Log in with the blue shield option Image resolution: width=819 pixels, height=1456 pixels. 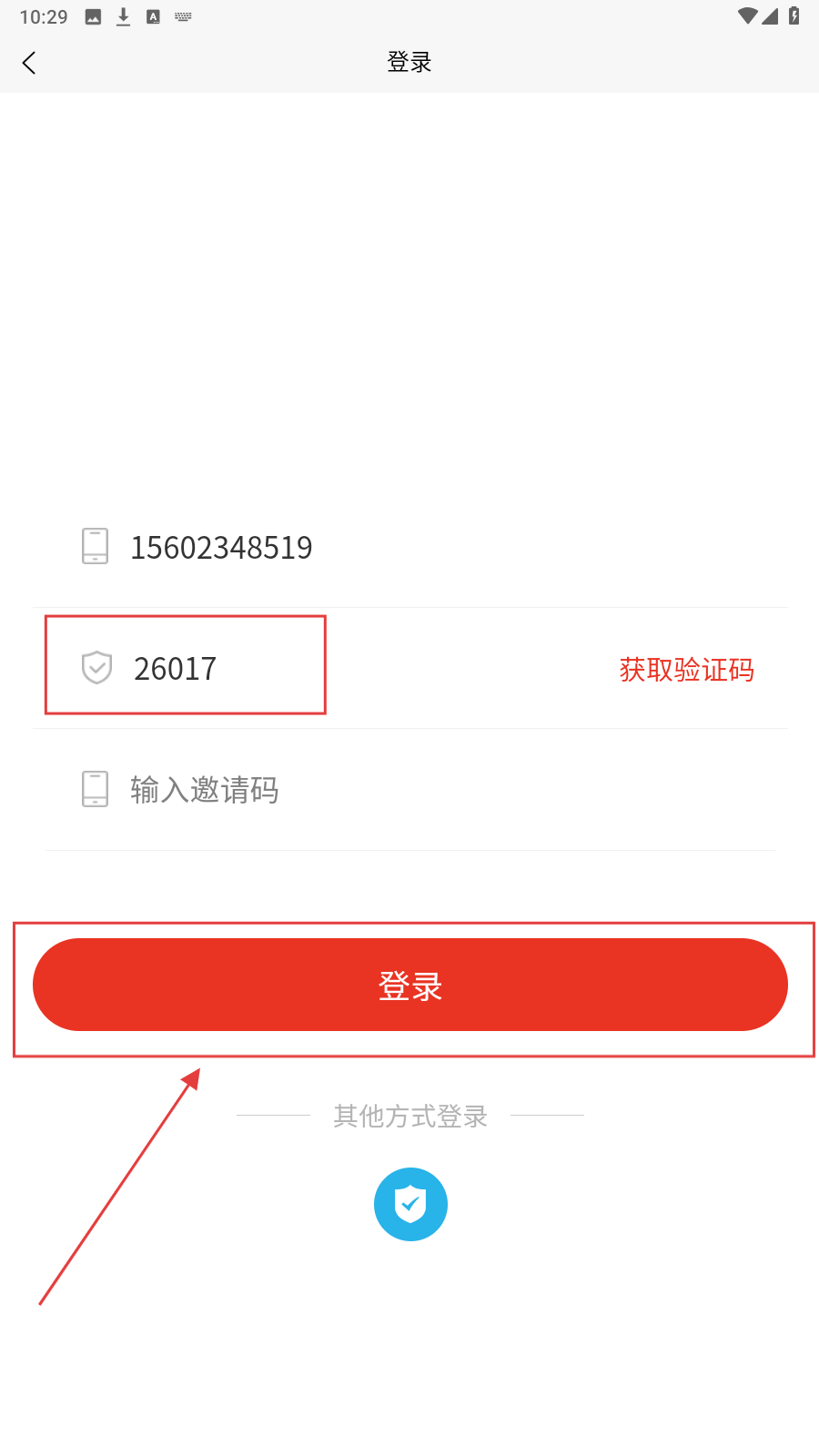point(410,1204)
